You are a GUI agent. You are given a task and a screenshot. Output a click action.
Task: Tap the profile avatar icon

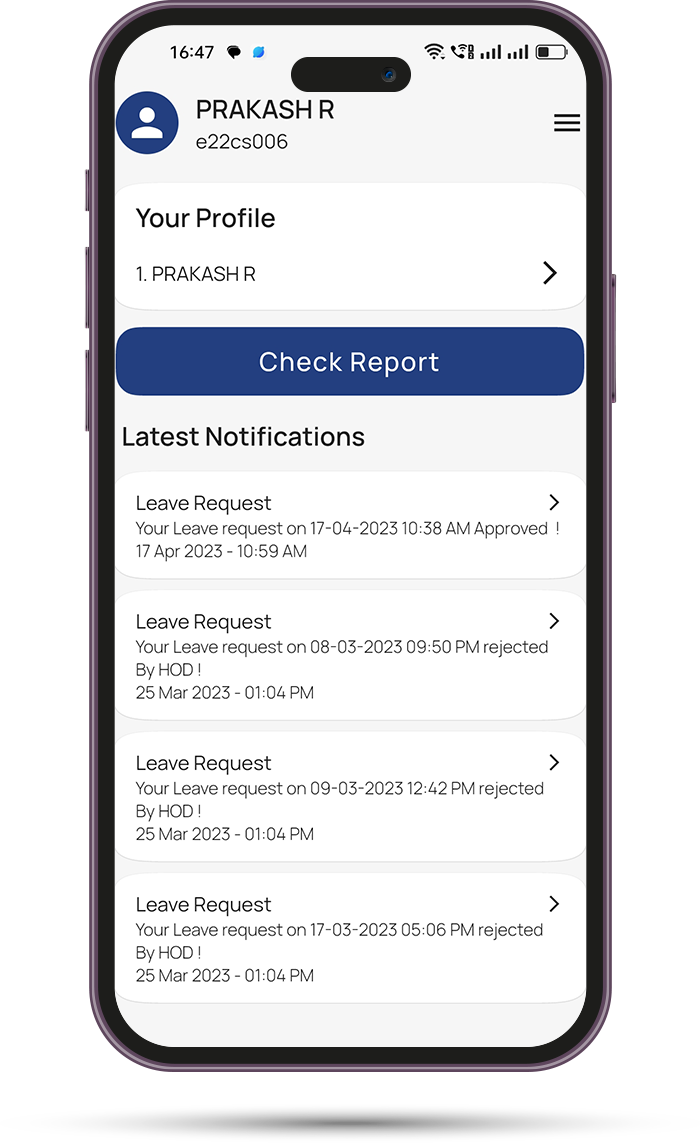pyautogui.click(x=147, y=123)
